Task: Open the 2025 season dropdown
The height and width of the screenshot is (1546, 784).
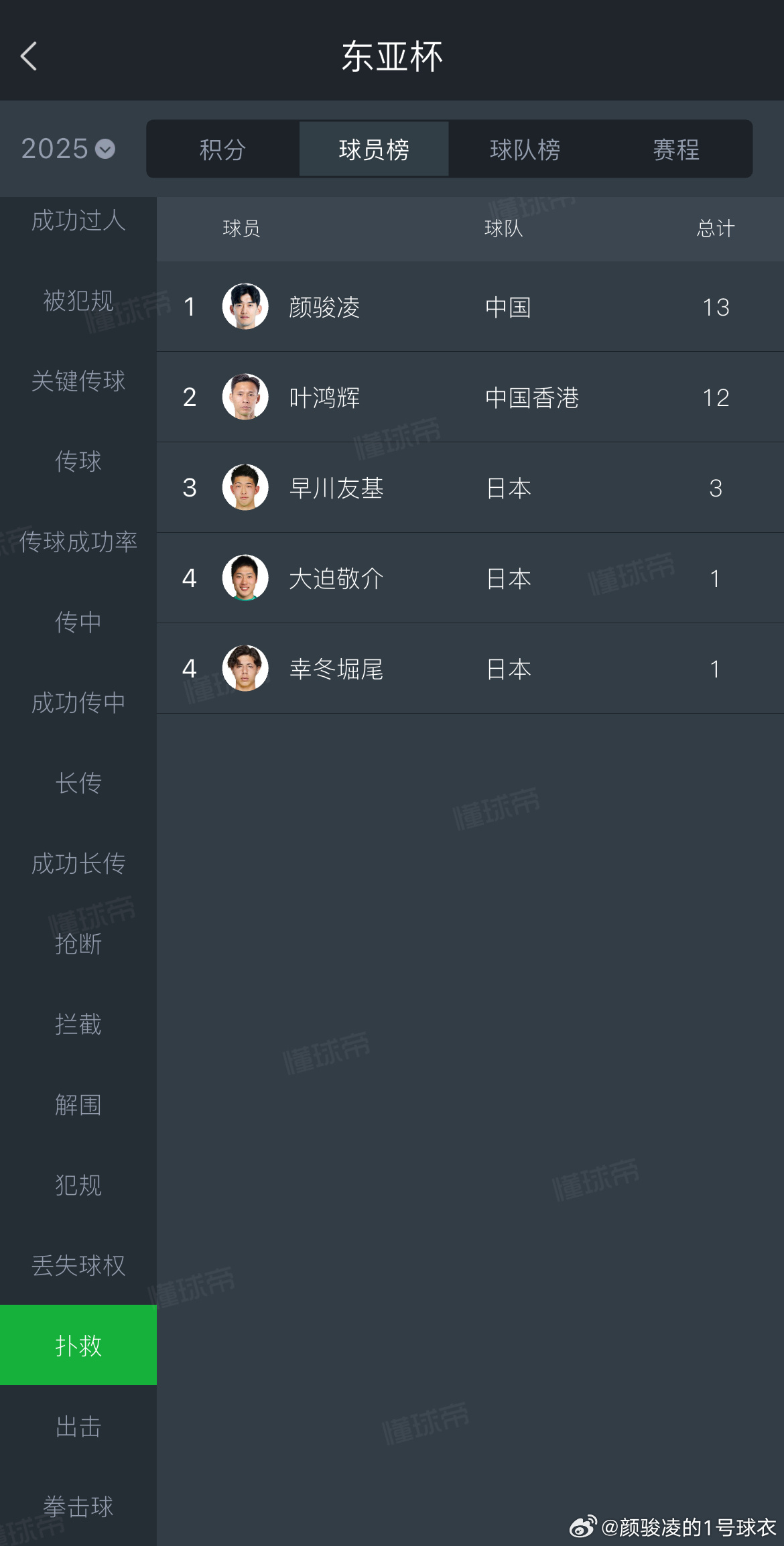Action: click(68, 149)
